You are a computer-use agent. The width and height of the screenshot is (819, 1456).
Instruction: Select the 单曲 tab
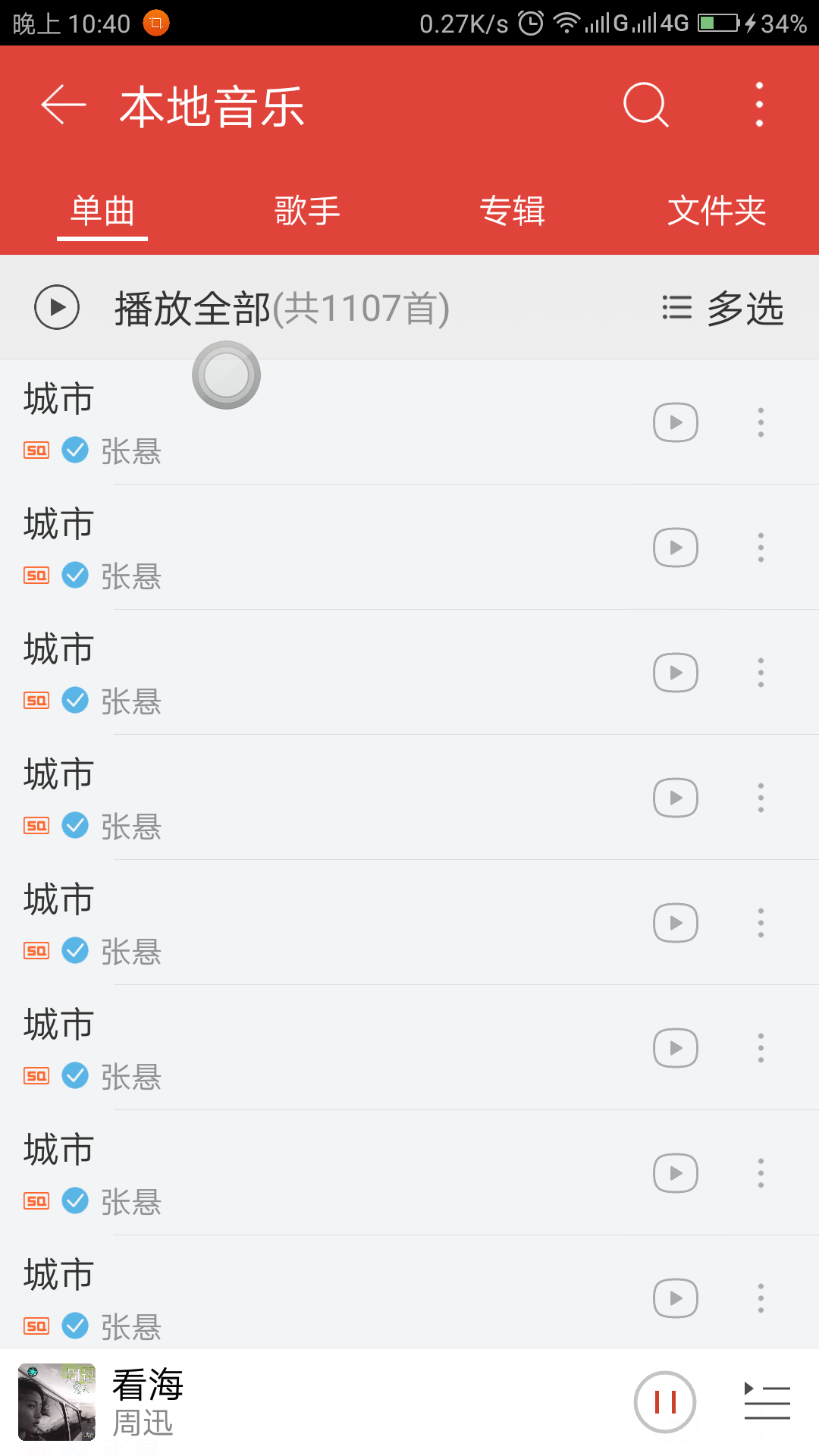(x=102, y=211)
